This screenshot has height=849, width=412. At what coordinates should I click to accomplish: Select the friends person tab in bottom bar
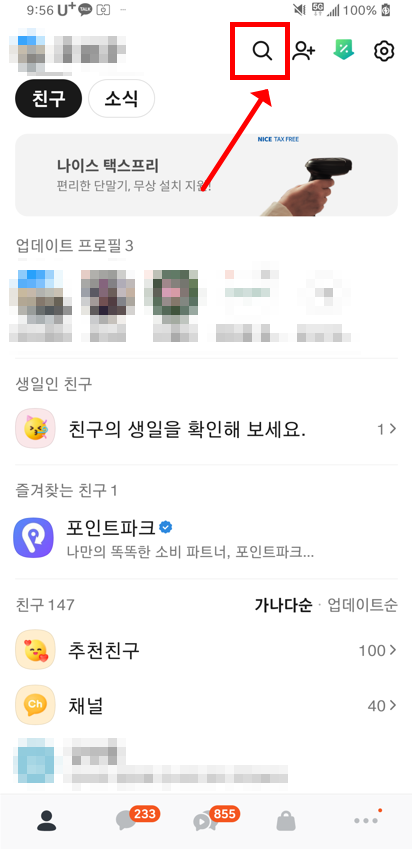pyautogui.click(x=47, y=821)
